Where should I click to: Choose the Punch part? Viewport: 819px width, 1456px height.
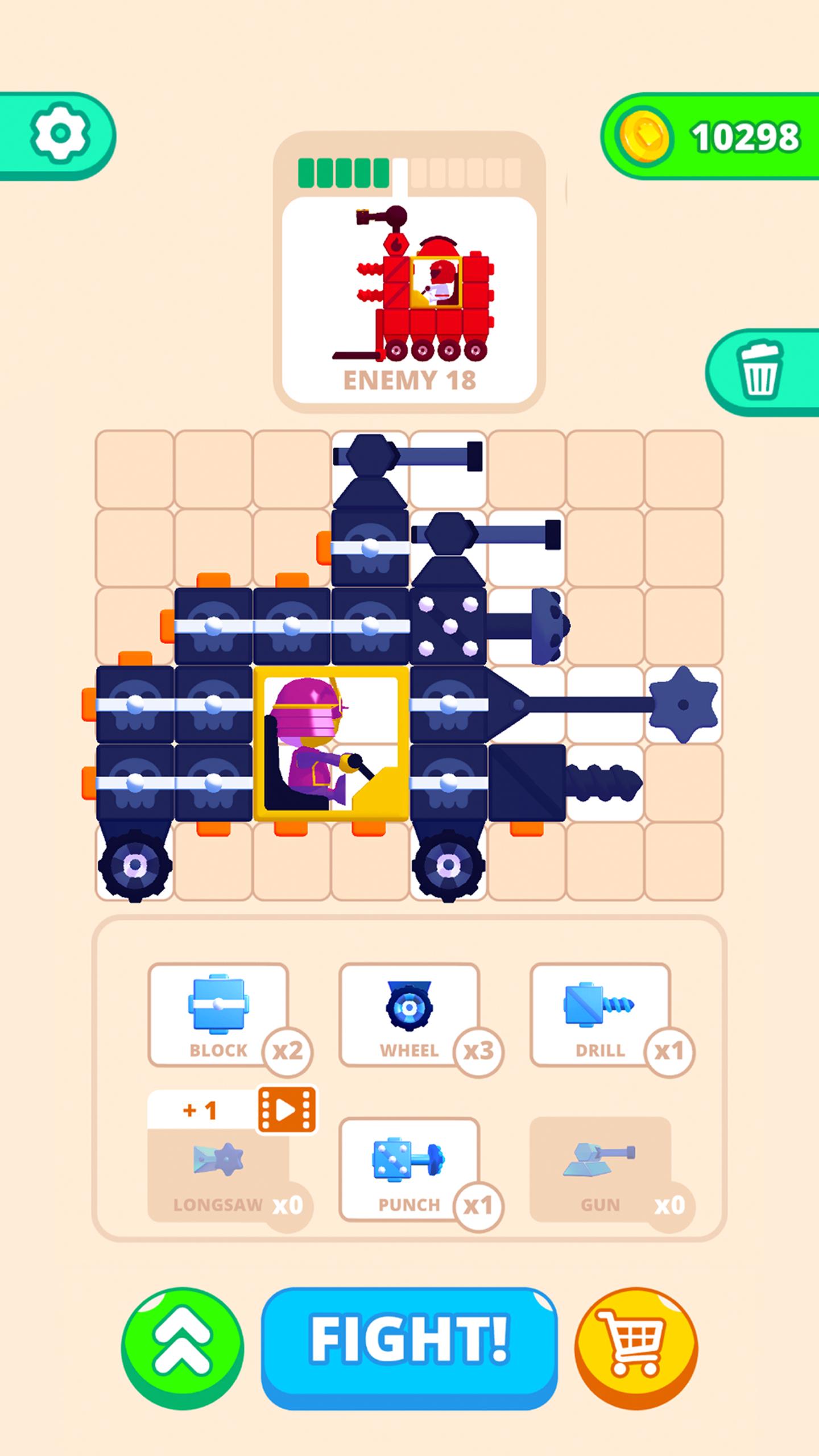pyautogui.click(x=409, y=1169)
